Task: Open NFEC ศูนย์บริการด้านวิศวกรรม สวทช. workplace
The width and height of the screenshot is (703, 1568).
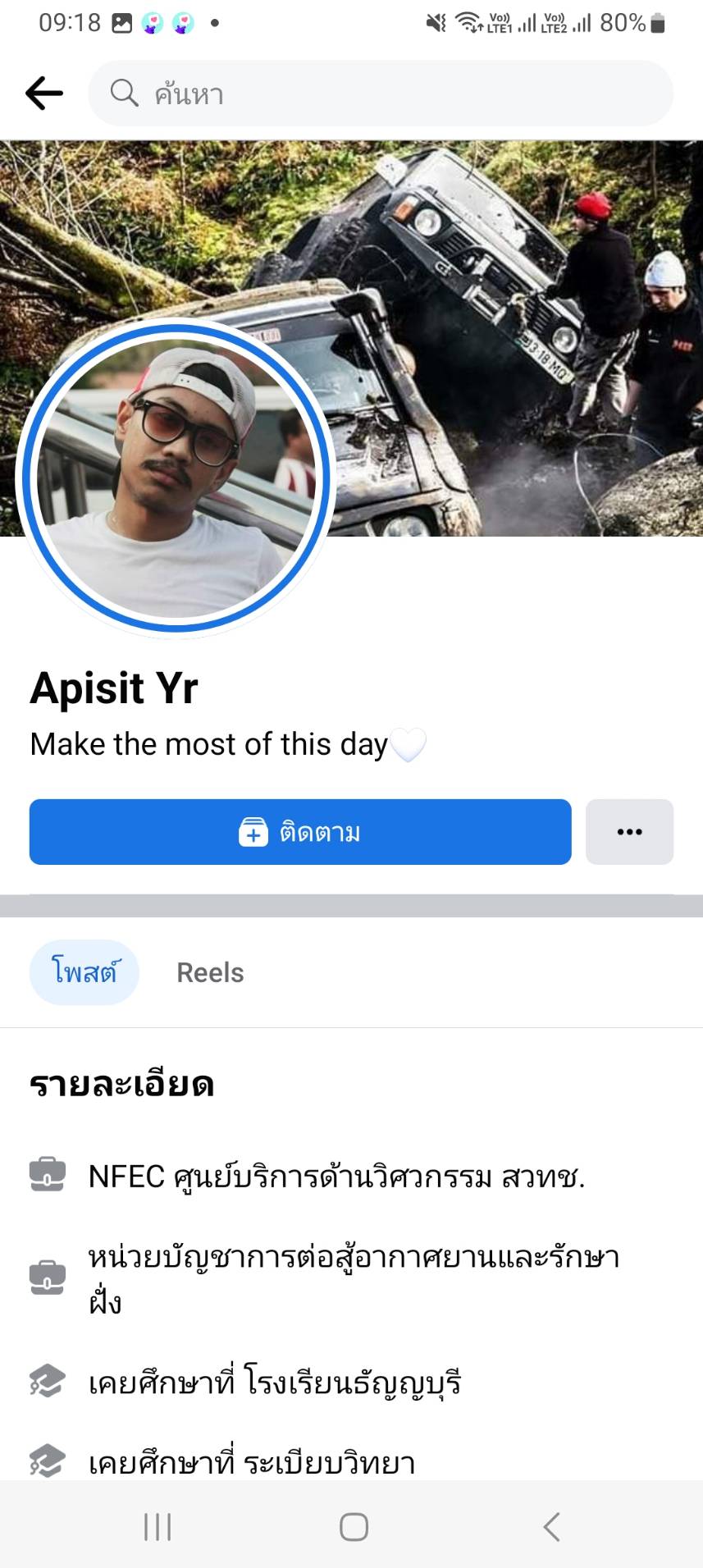Action: coord(336,1177)
